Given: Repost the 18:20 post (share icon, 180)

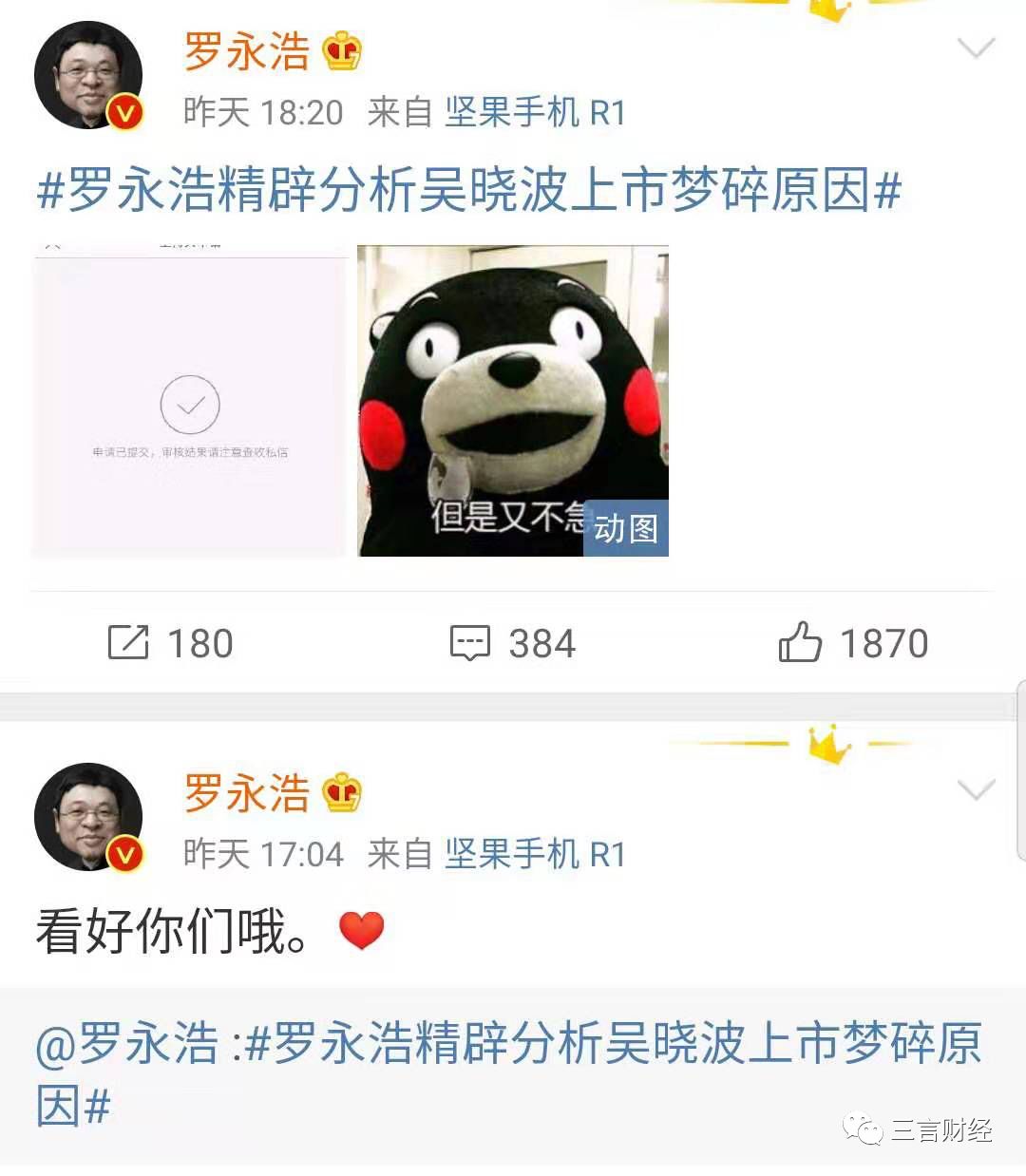Looking at the screenshot, I should pyautogui.click(x=171, y=643).
